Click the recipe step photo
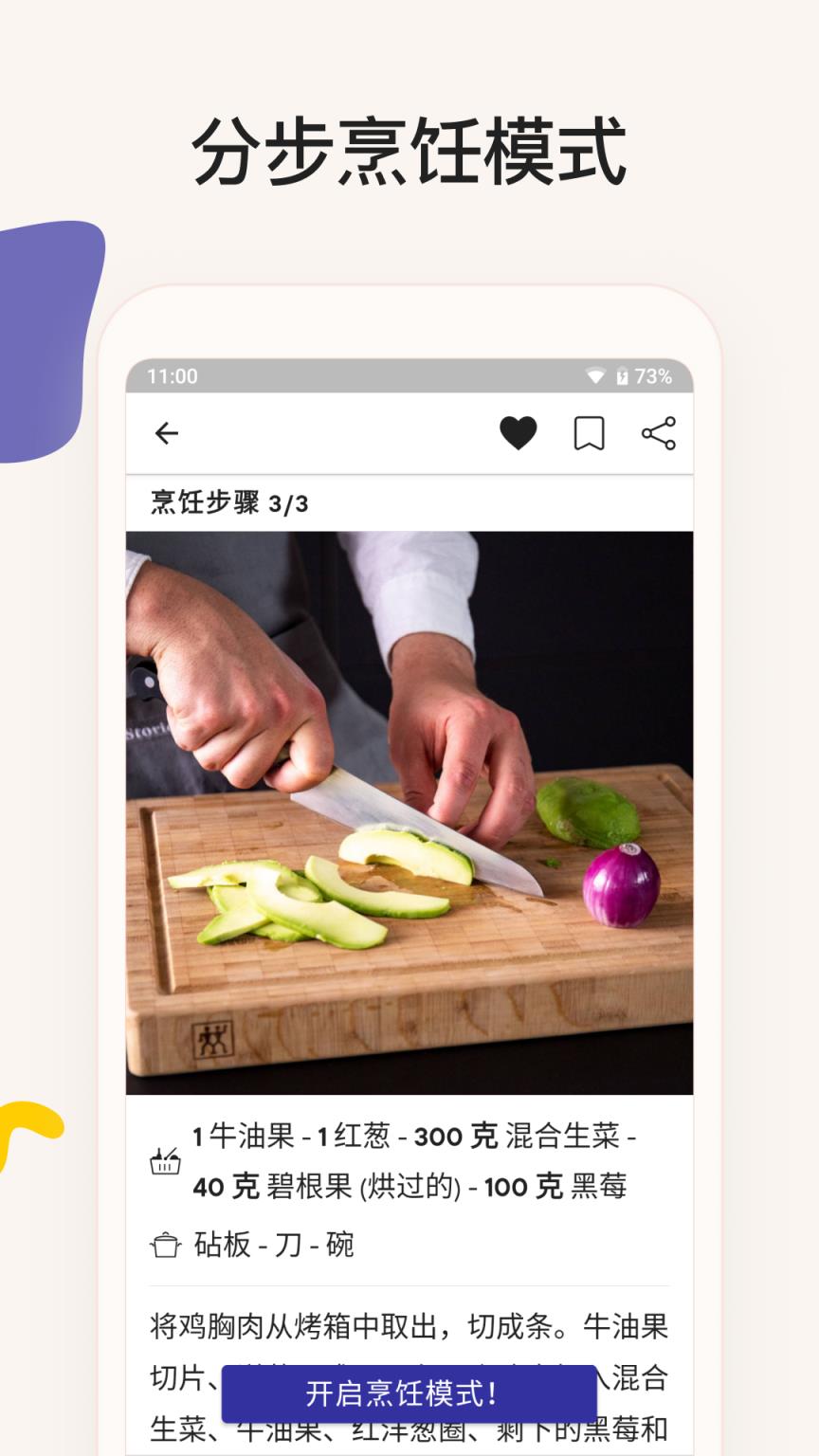The width and height of the screenshot is (819, 1456). coord(409,813)
